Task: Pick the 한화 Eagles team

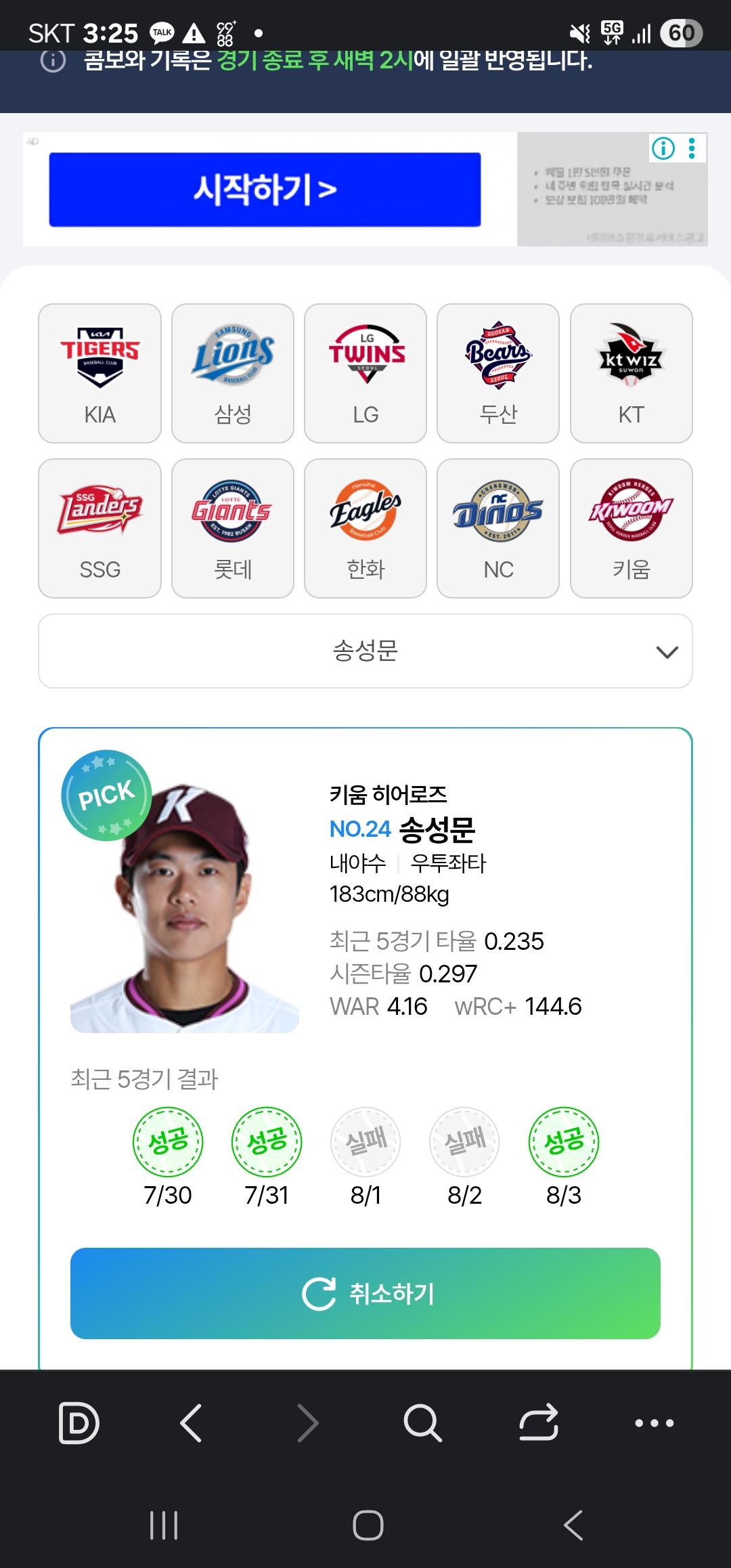Action: click(x=365, y=528)
